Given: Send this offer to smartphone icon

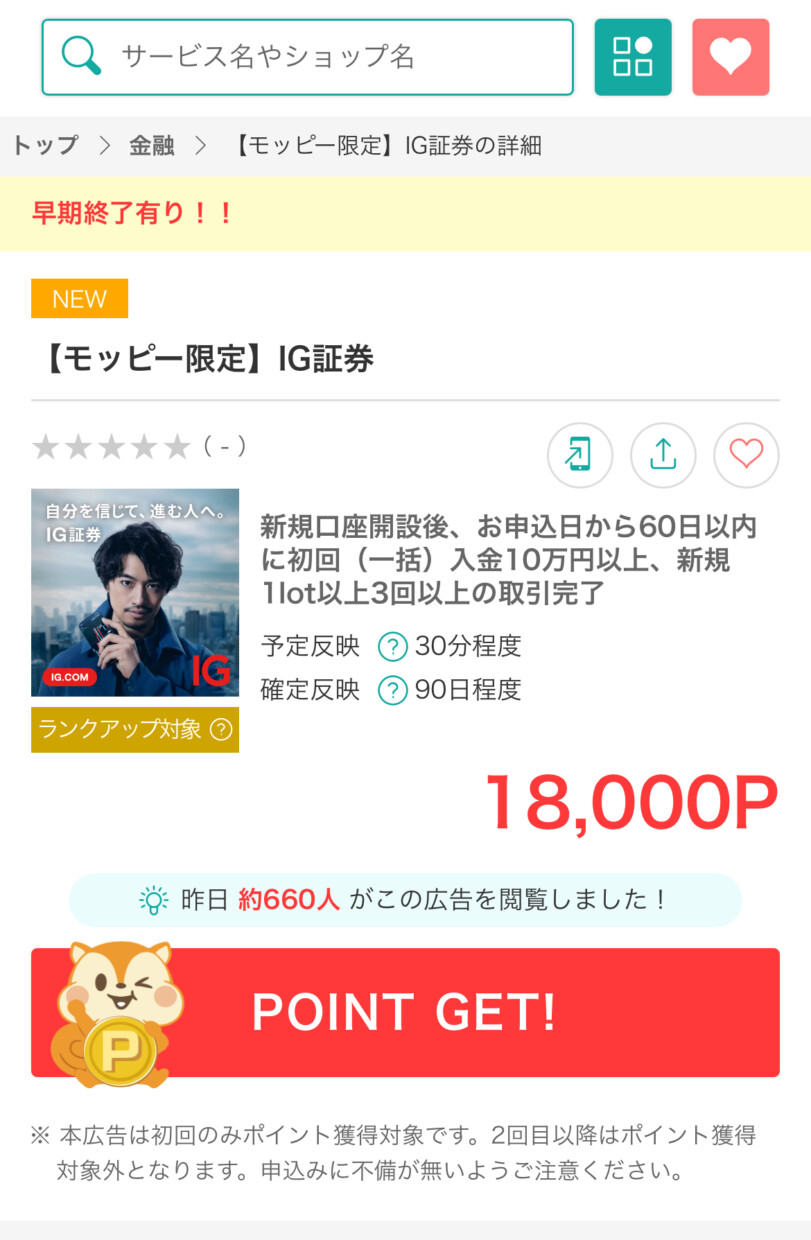Looking at the screenshot, I should click(x=579, y=455).
